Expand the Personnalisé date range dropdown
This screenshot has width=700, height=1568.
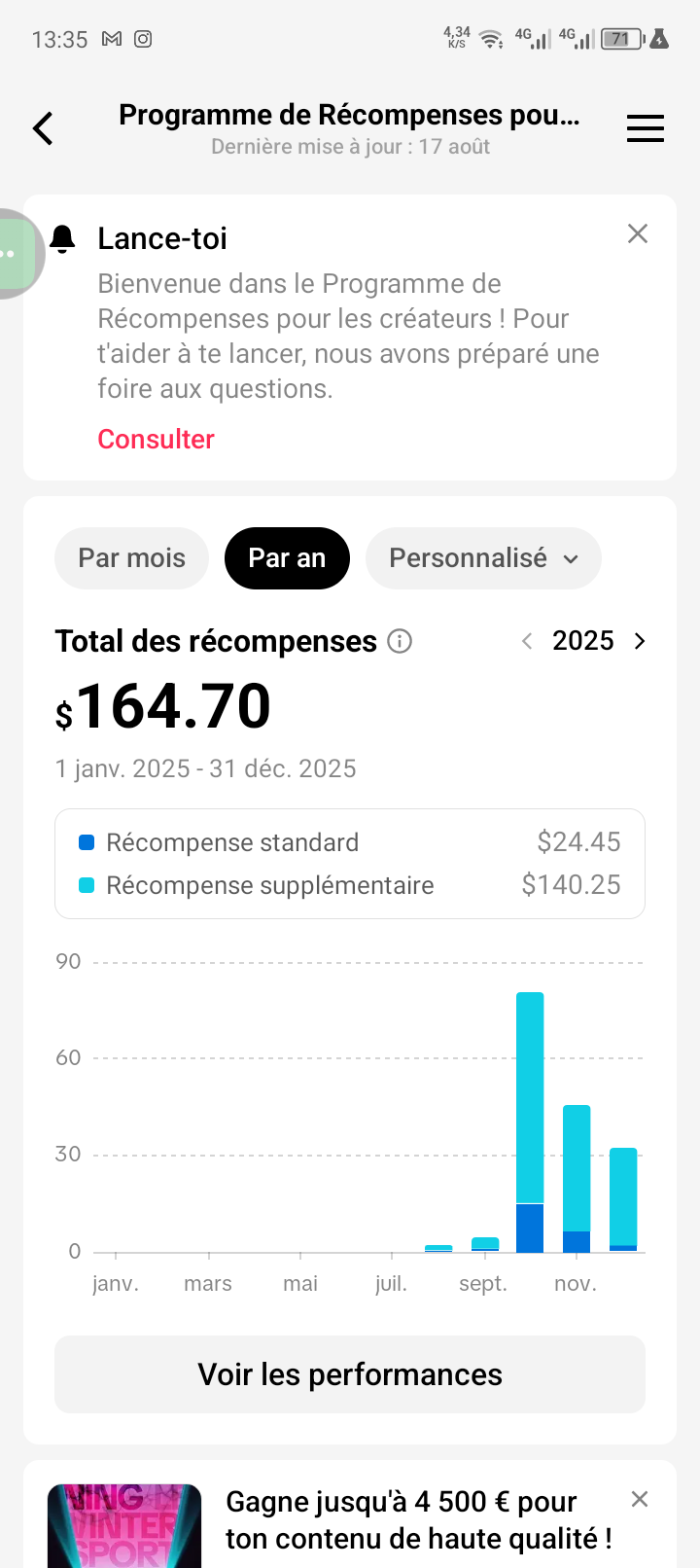click(483, 558)
